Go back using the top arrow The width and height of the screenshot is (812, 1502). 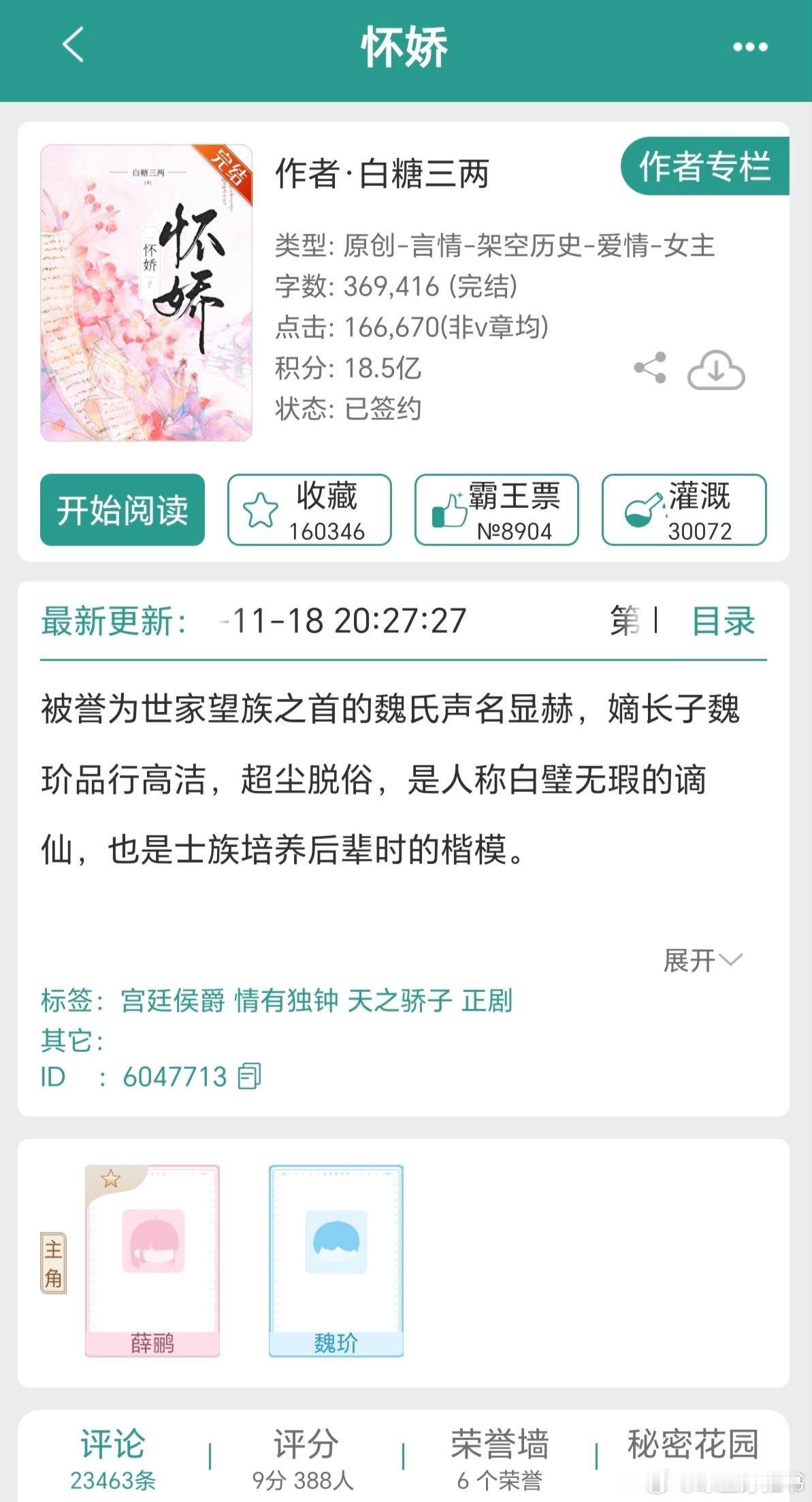point(73,45)
